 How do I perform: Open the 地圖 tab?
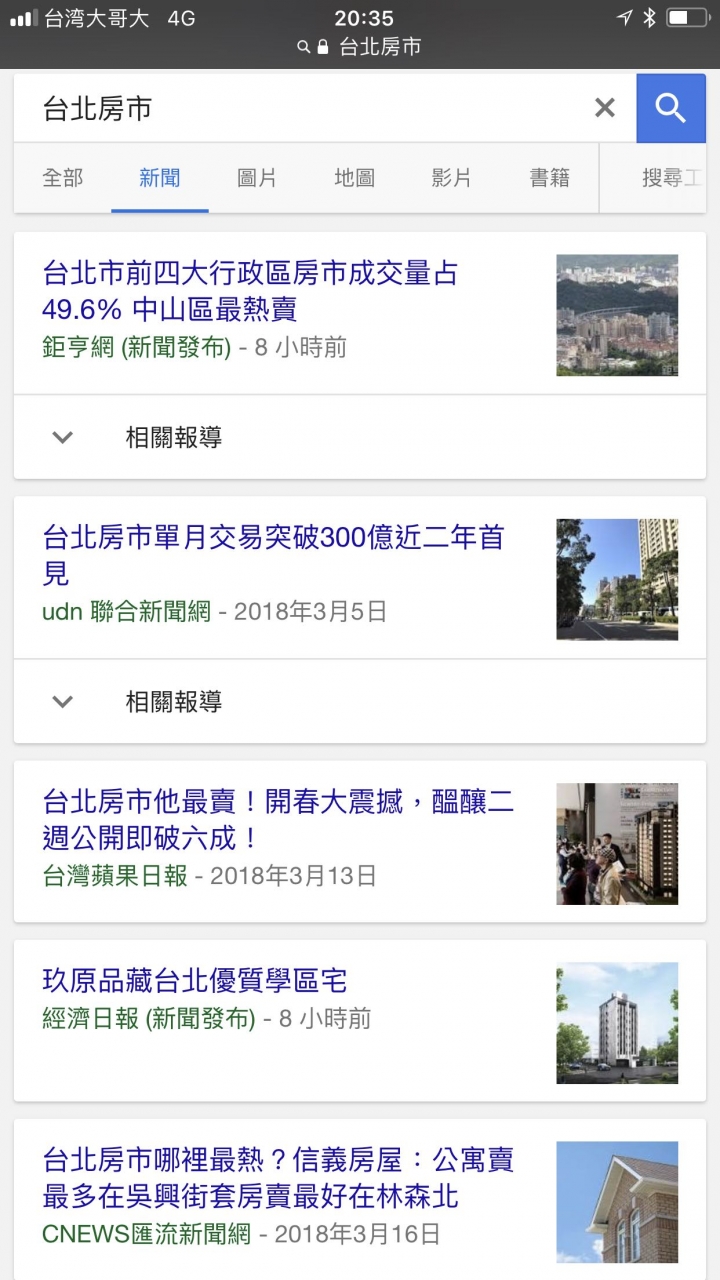click(354, 178)
